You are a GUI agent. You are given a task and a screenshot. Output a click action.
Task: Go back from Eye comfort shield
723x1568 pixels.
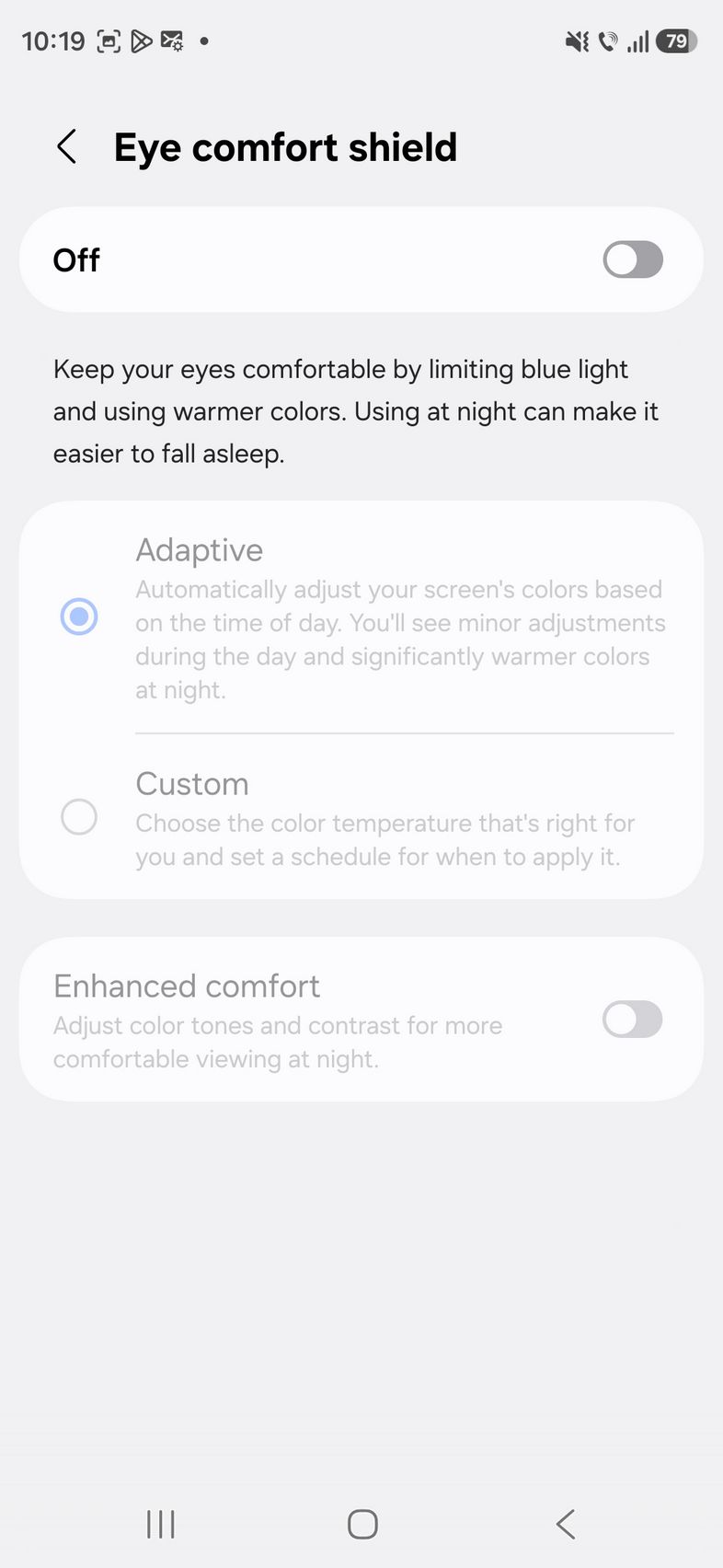point(67,147)
